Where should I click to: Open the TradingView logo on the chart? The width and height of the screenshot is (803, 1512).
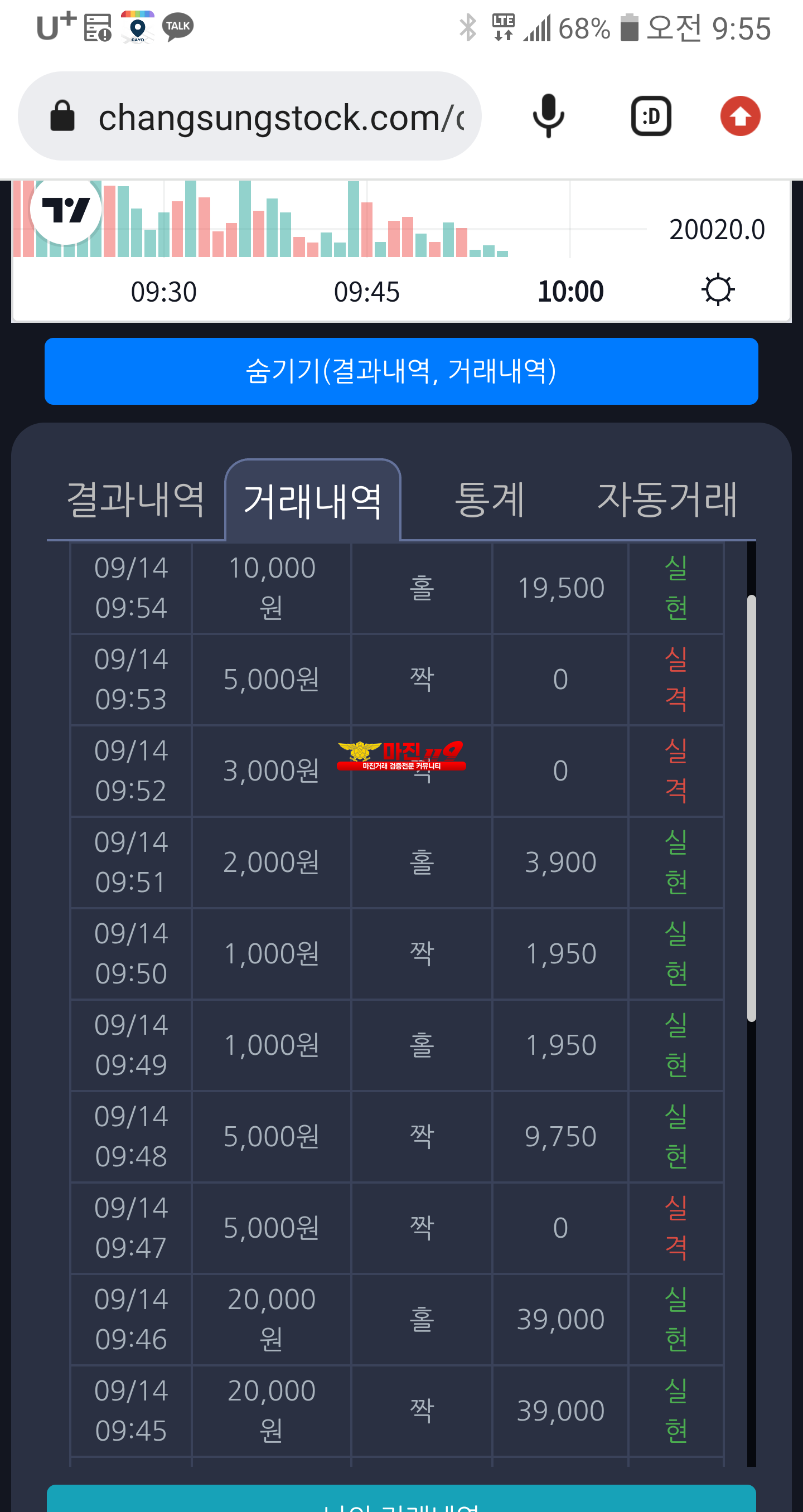click(x=66, y=209)
